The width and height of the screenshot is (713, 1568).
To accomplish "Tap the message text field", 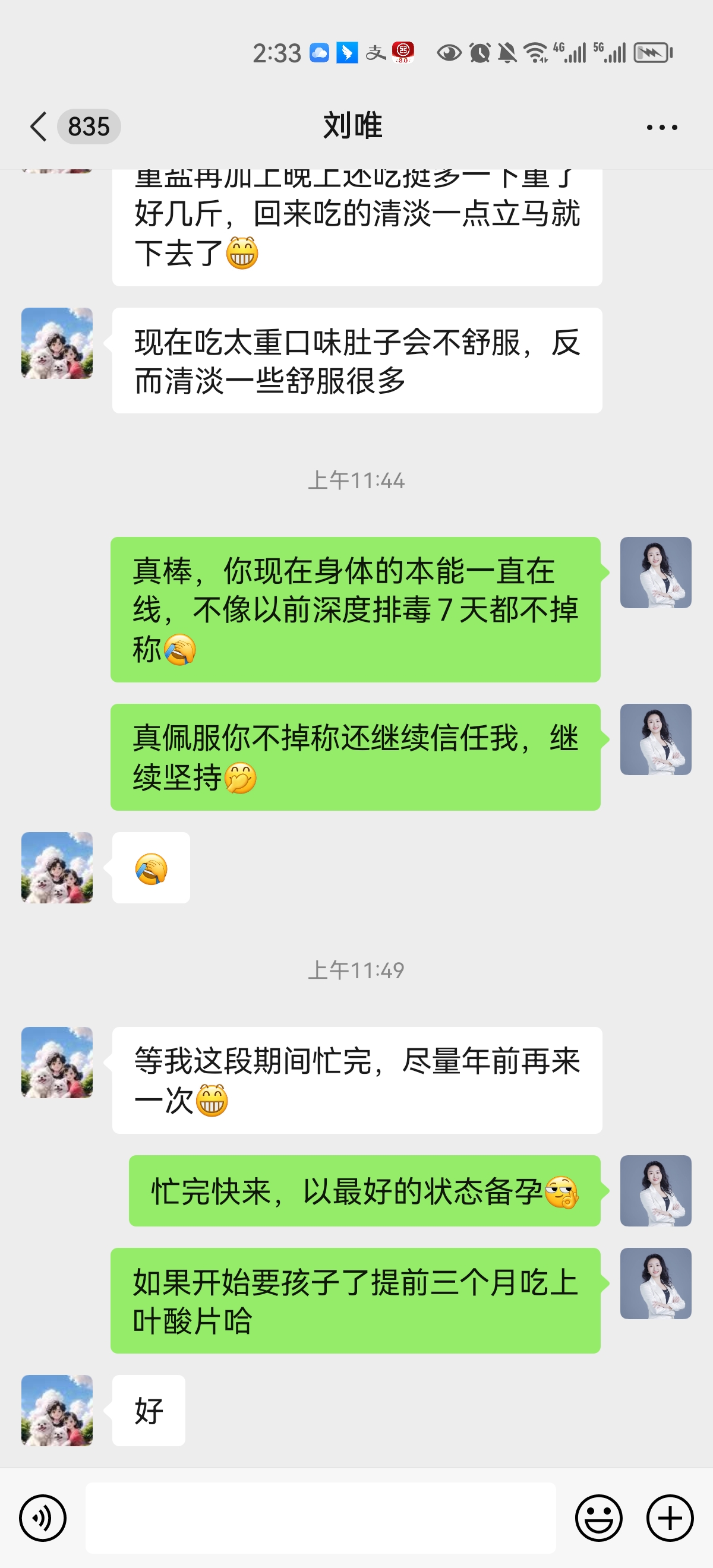I will tap(320, 1518).
